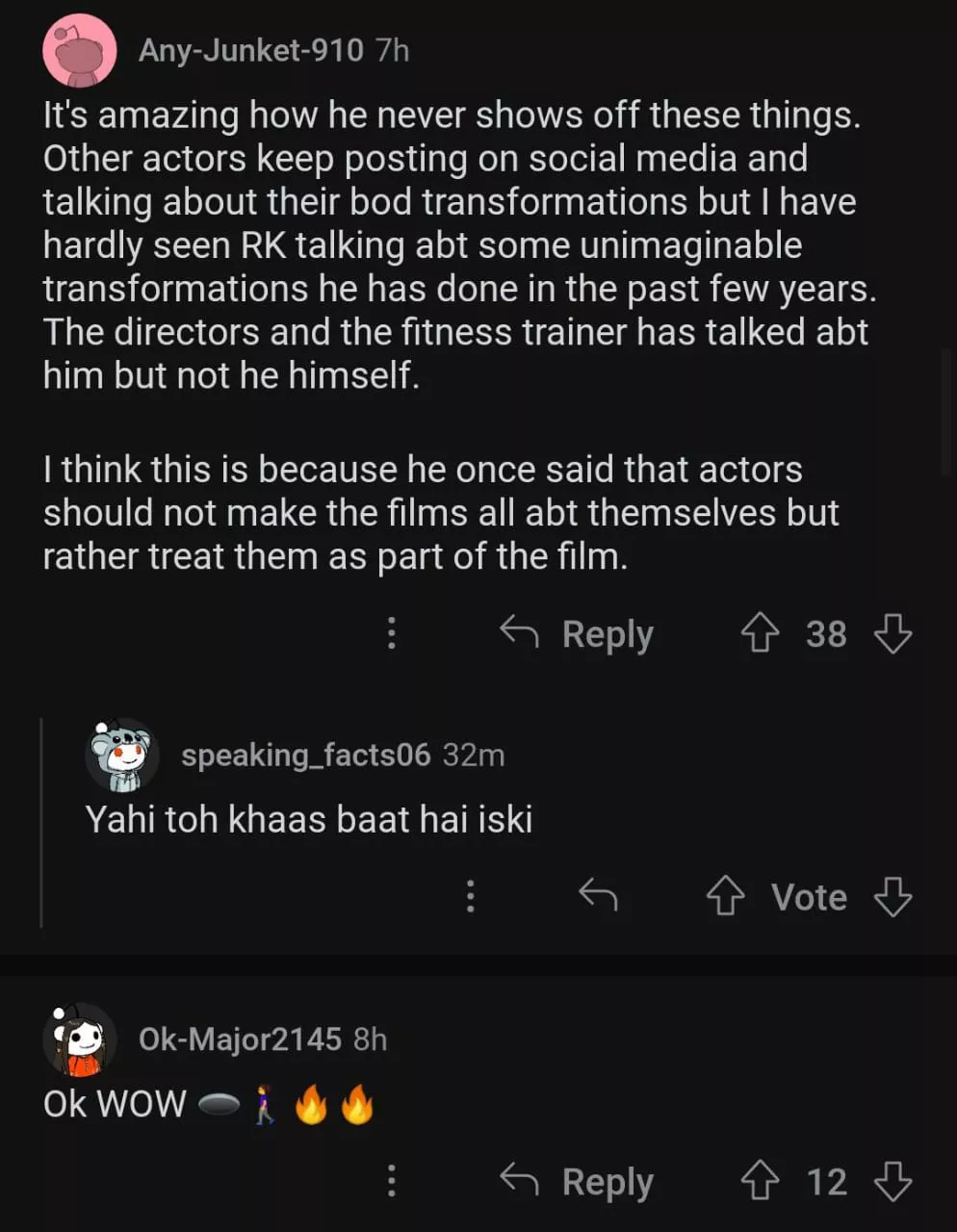Open the Any-Junket-910 username link
Image resolution: width=957 pixels, height=1232 pixels.
[250, 50]
